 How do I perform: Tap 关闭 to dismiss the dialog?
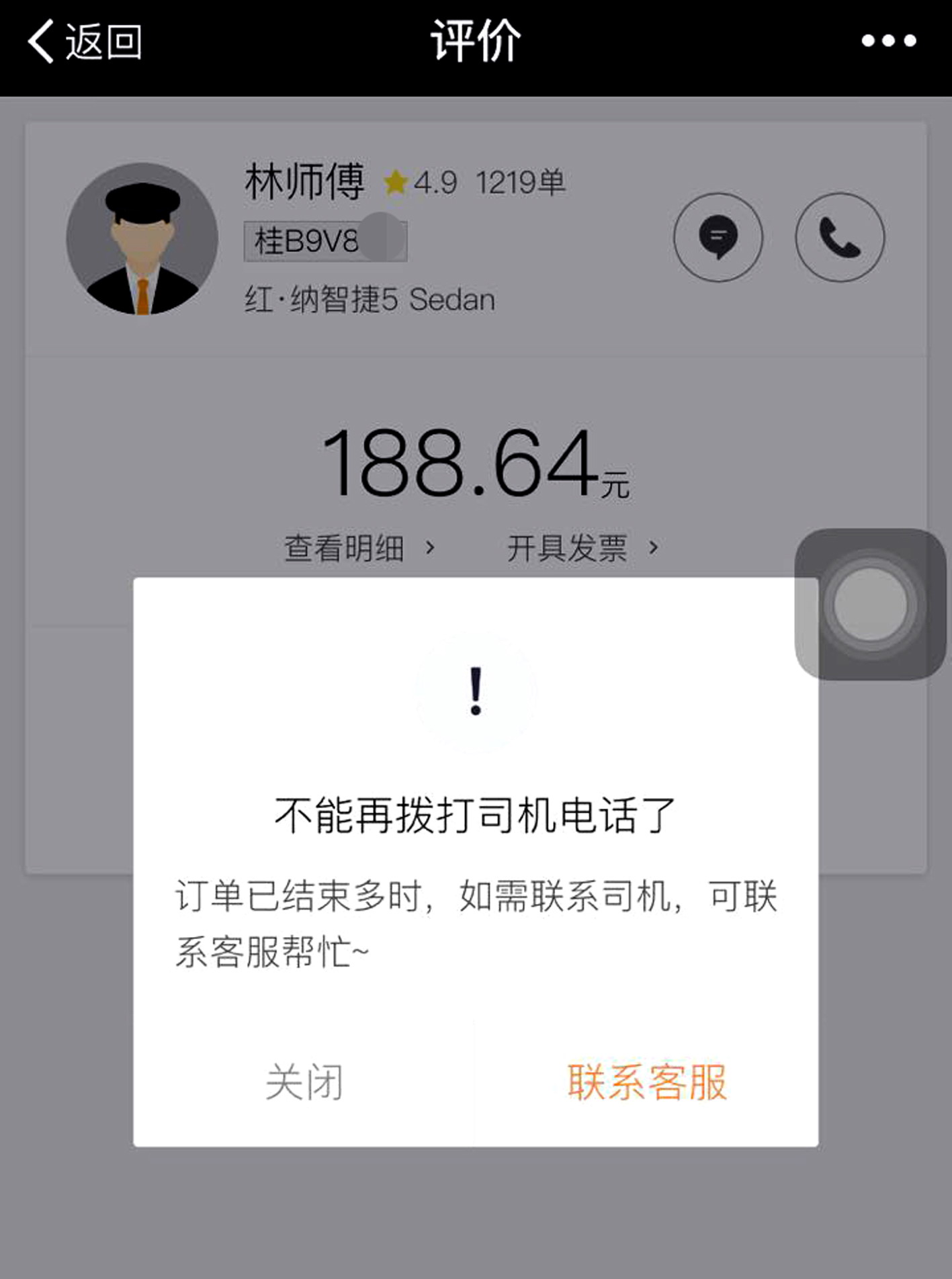pyautogui.click(x=304, y=1082)
